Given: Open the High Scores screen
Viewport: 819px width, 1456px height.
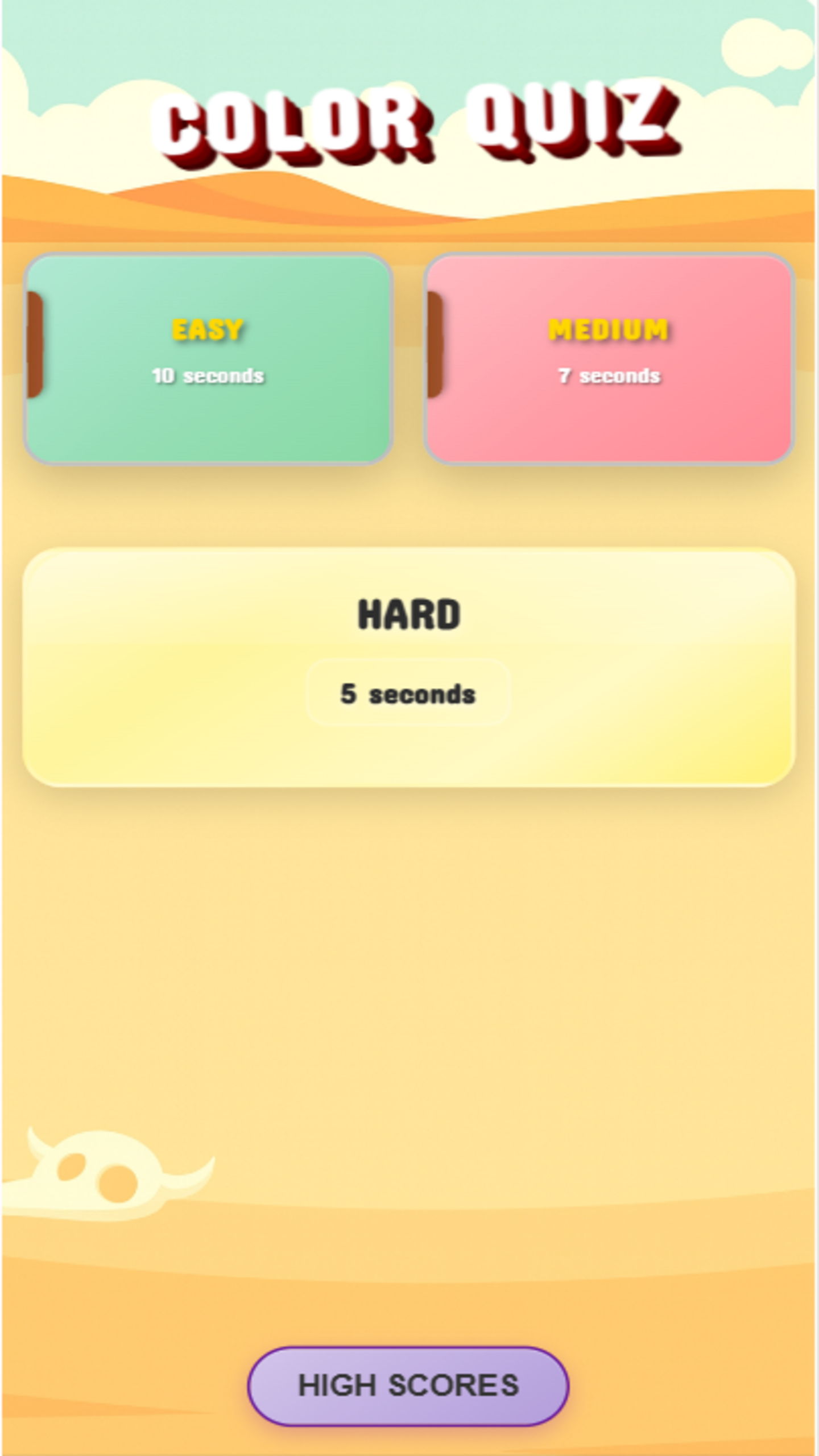Looking at the screenshot, I should tap(408, 1385).
